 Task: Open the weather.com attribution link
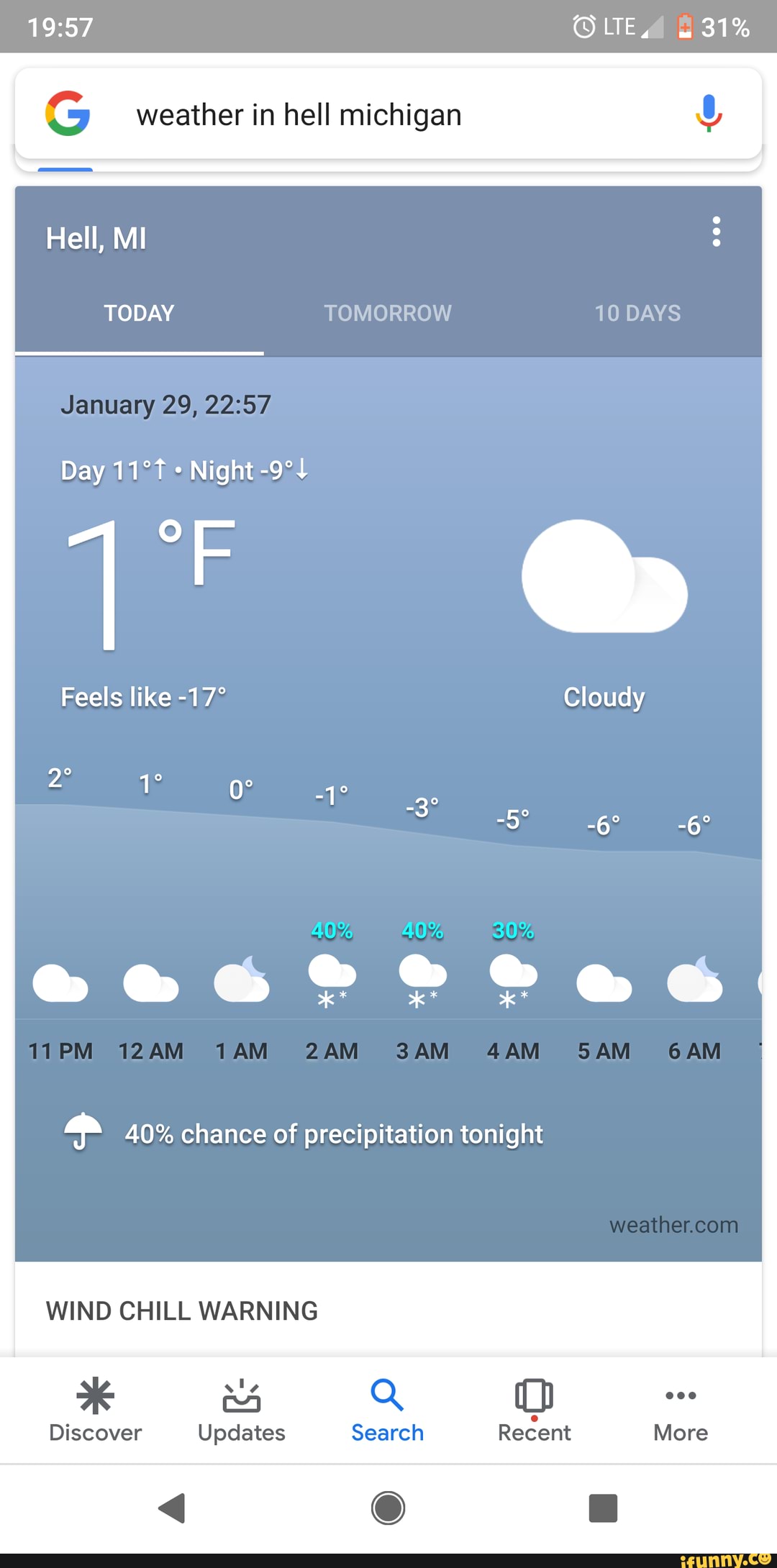click(x=674, y=1225)
